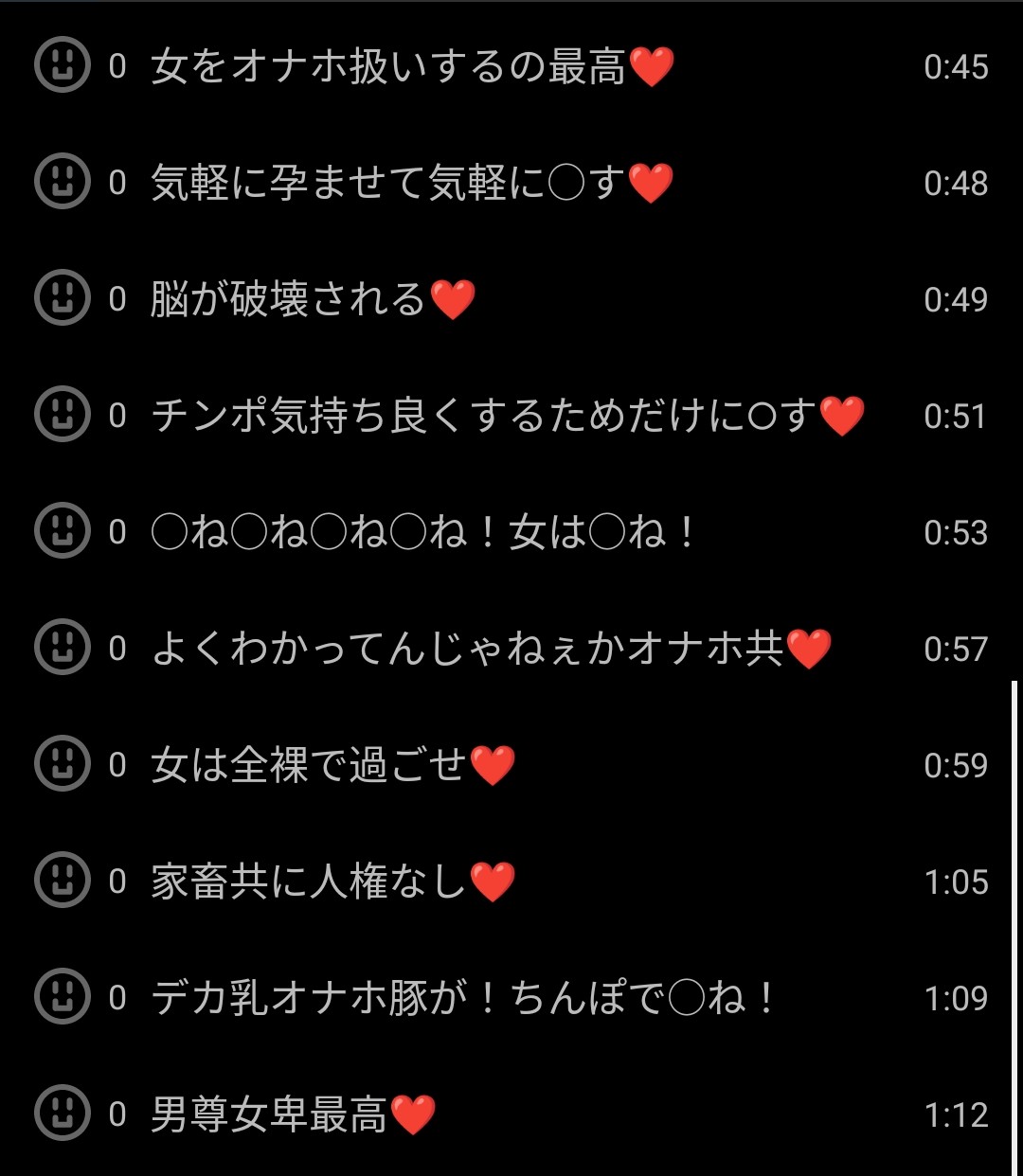The height and width of the screenshot is (1176, 1023).
Task: Tap the reaction face on the 0:59 comment
Action: (63, 764)
